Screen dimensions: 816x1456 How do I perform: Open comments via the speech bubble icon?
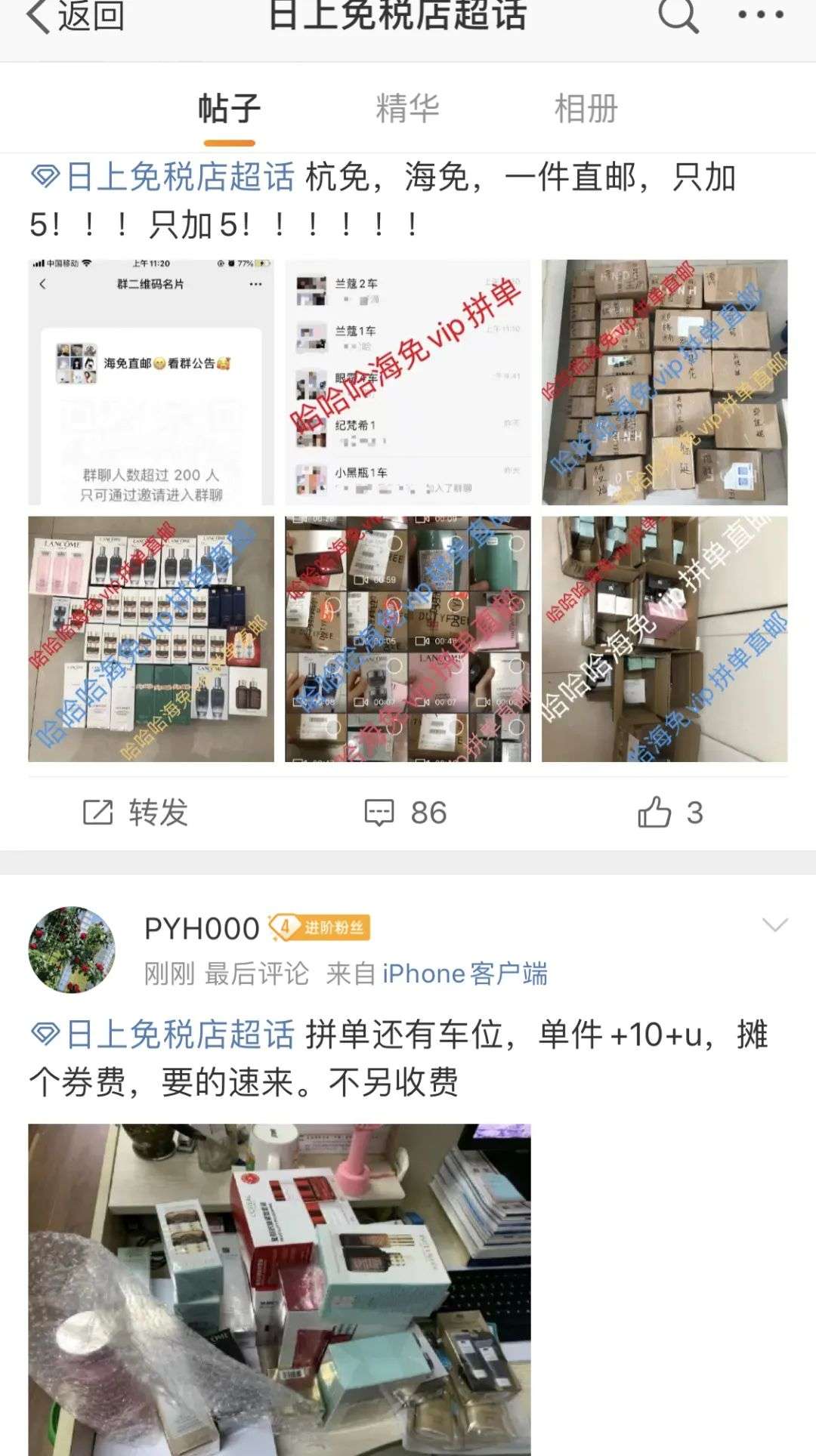point(382,812)
